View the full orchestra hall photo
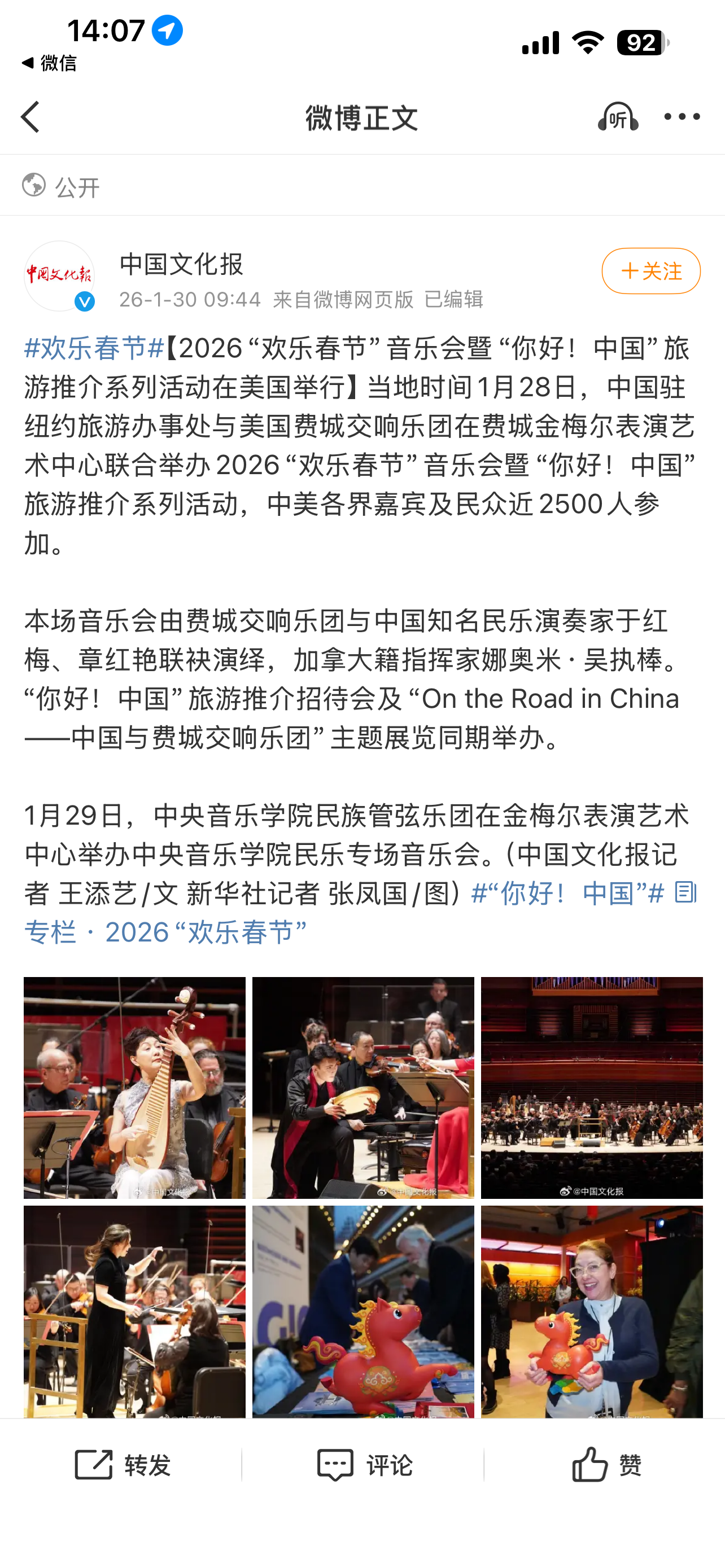 pyautogui.click(x=591, y=1087)
